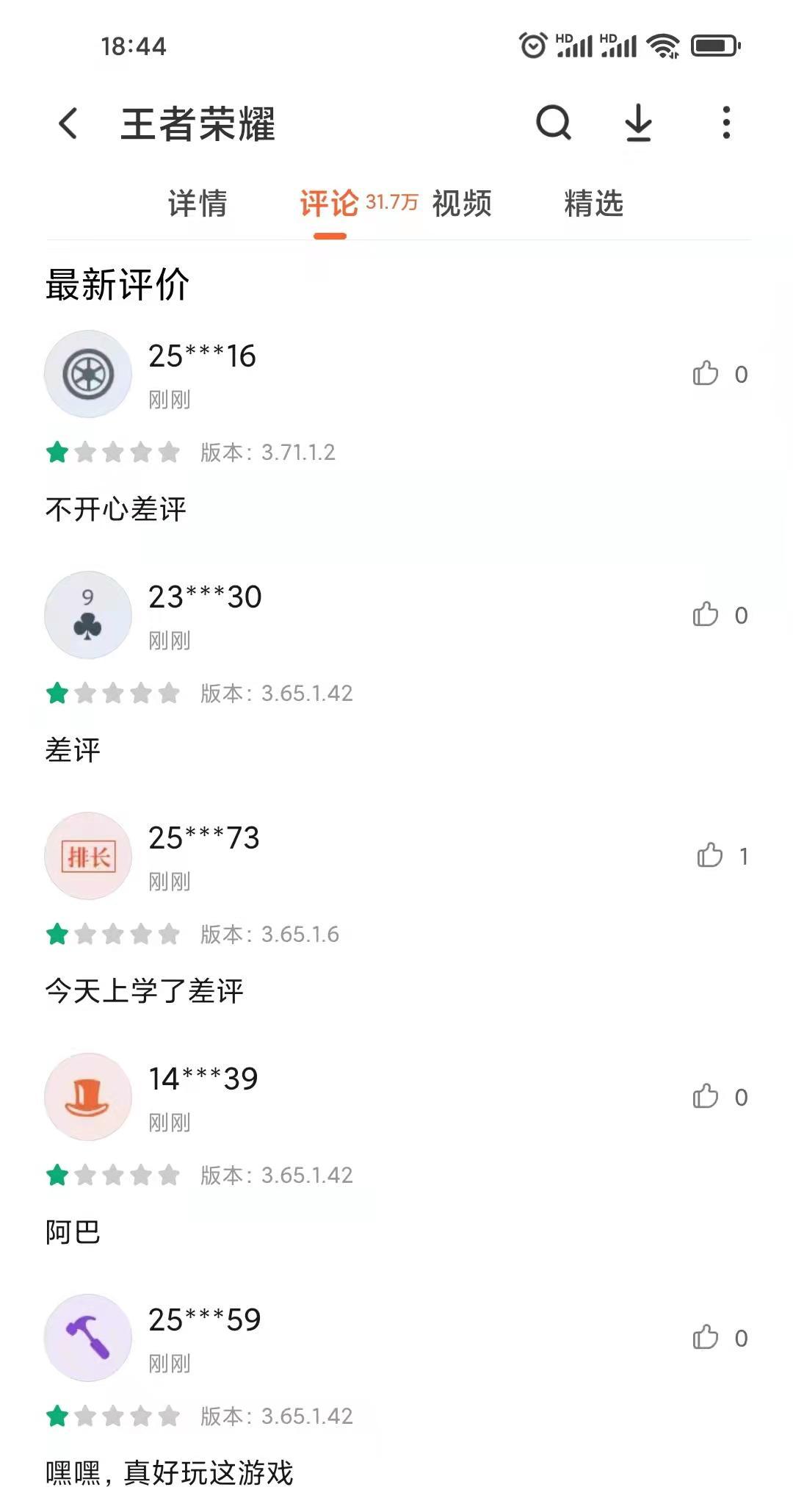Open the hat avatar of 14***39
Image resolution: width=793 pixels, height=1512 pixels.
88,1097
